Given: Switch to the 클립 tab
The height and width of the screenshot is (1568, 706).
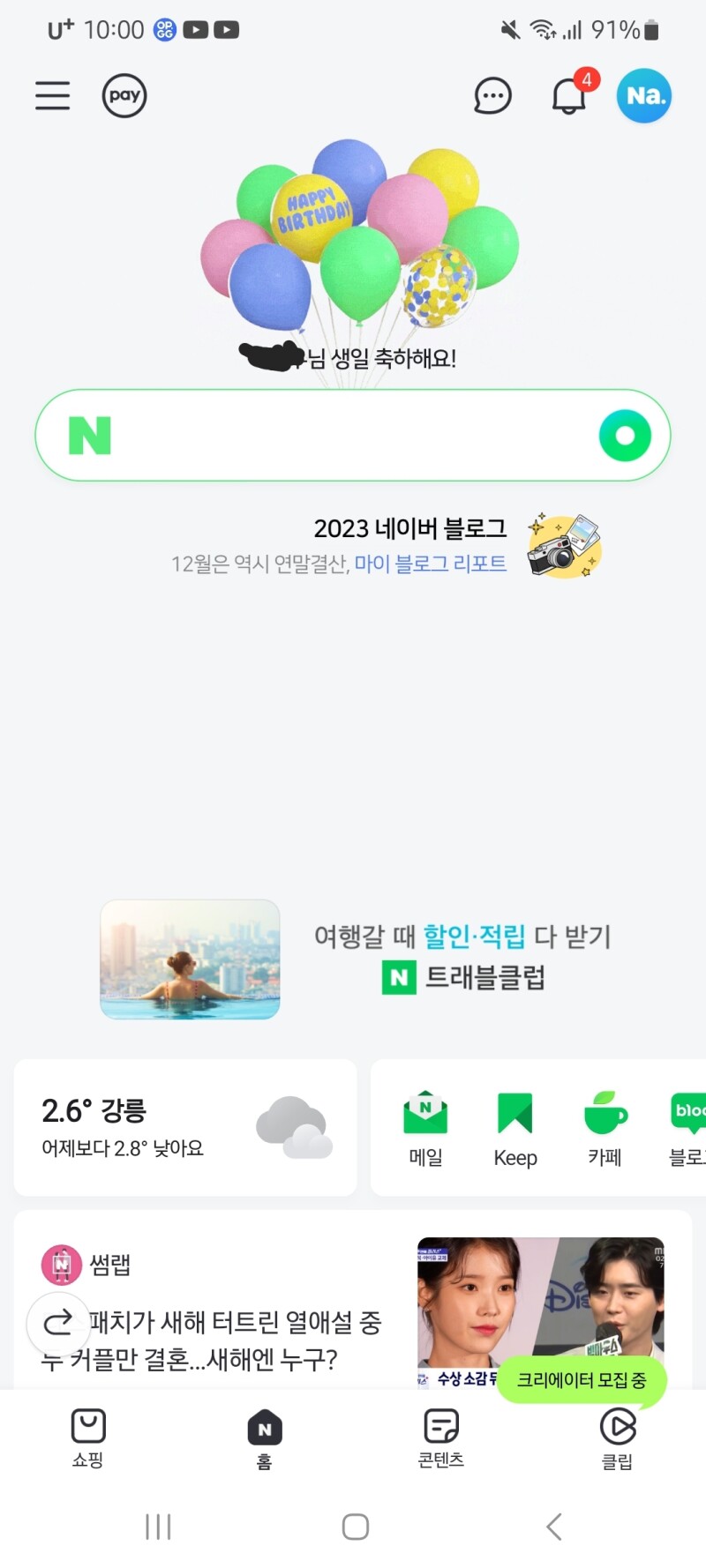Looking at the screenshot, I should pyautogui.click(x=618, y=1437).
